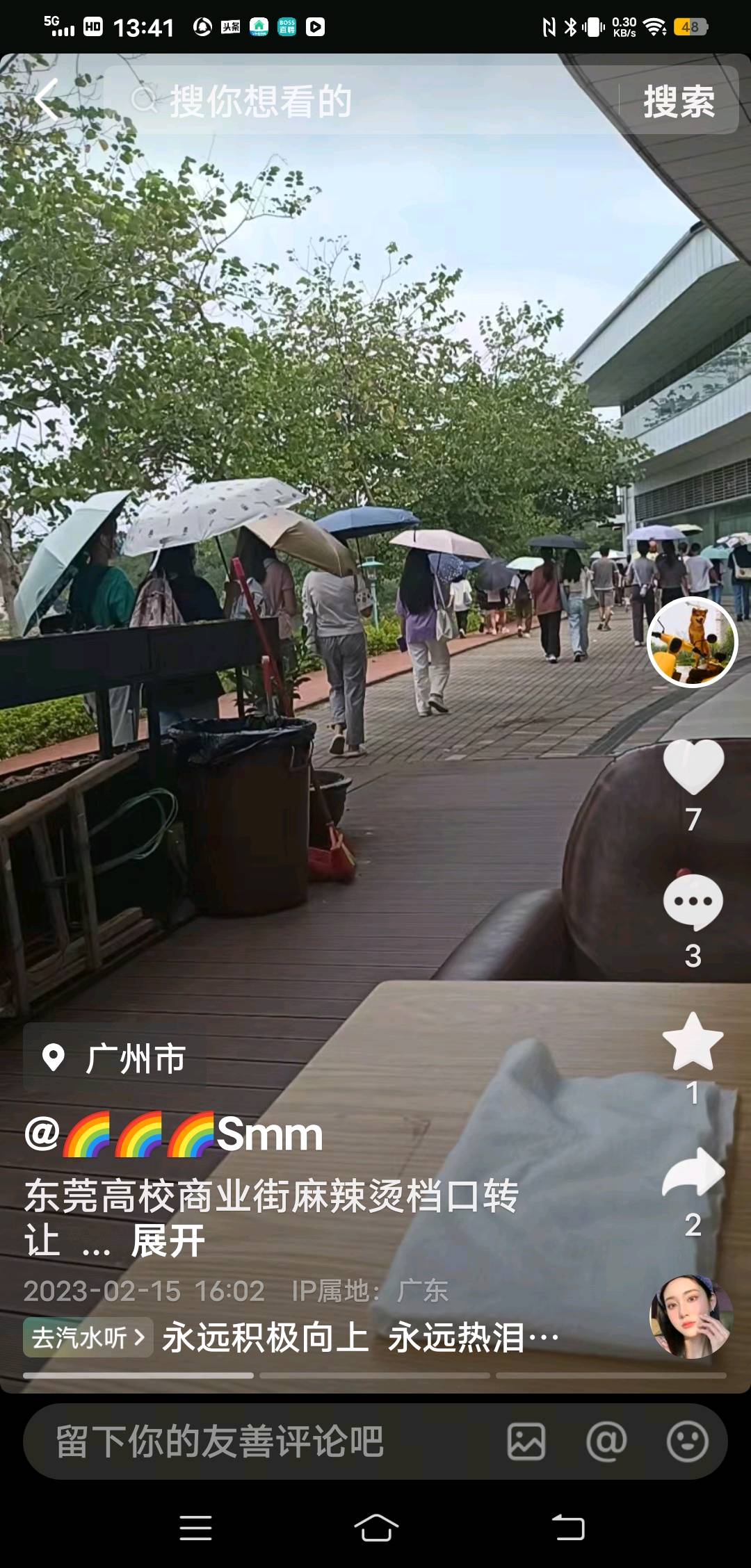Open the spinning music disc avatar
Image resolution: width=751 pixels, height=1568 pixels.
(x=691, y=1316)
